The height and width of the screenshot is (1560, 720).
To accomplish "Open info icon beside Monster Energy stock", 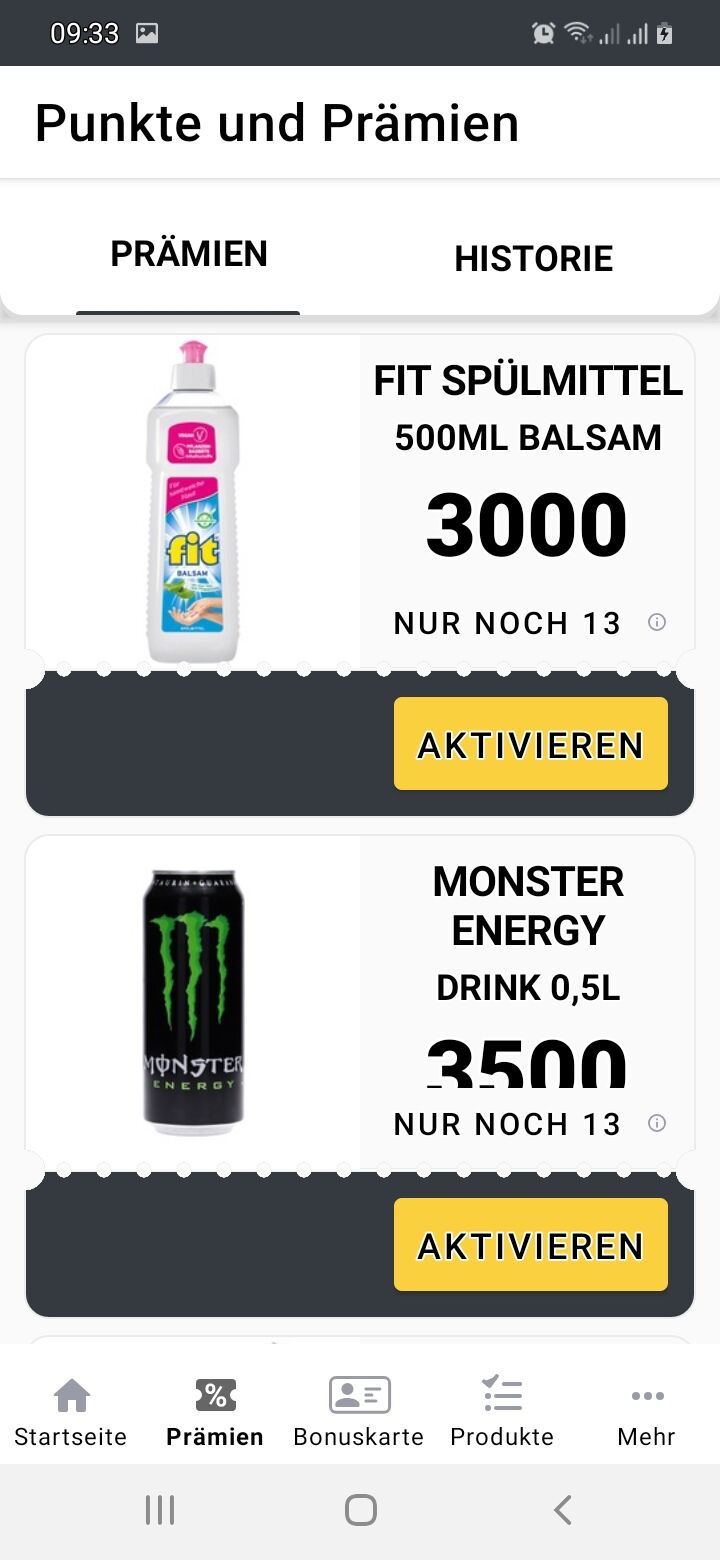I will pyautogui.click(x=657, y=1123).
